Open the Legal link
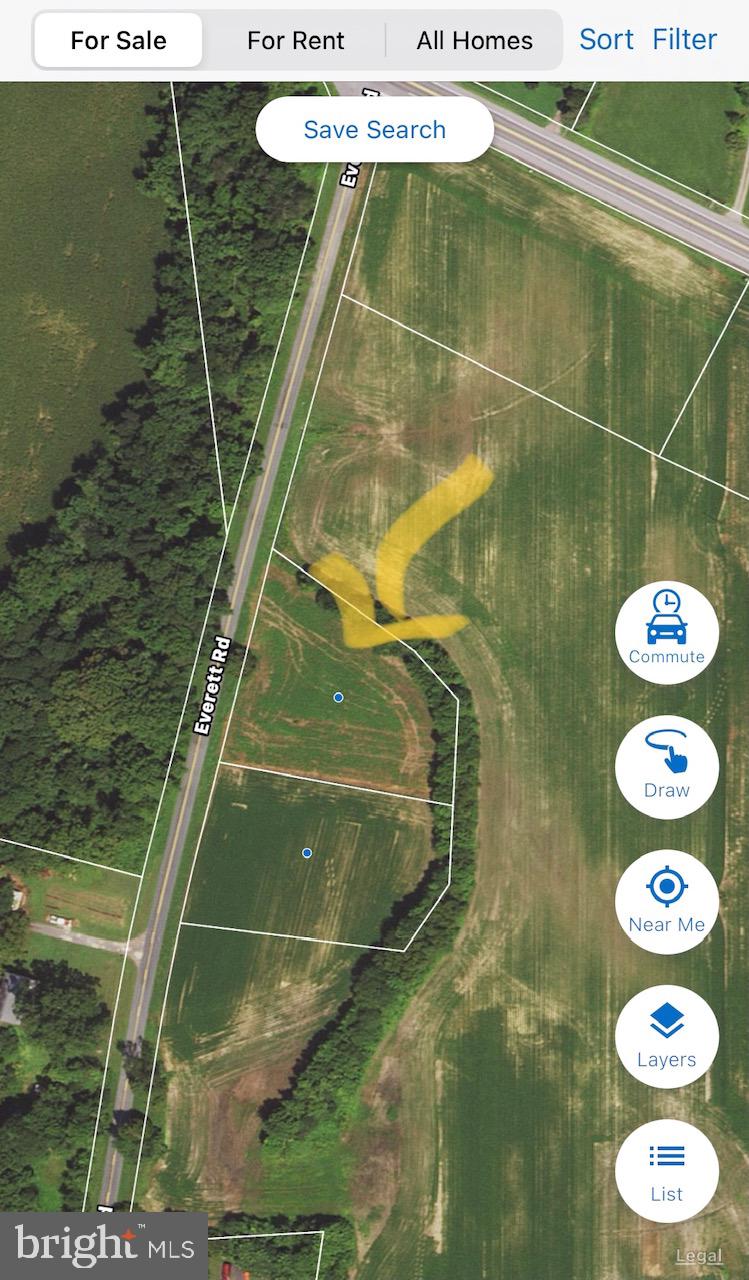 point(698,1256)
